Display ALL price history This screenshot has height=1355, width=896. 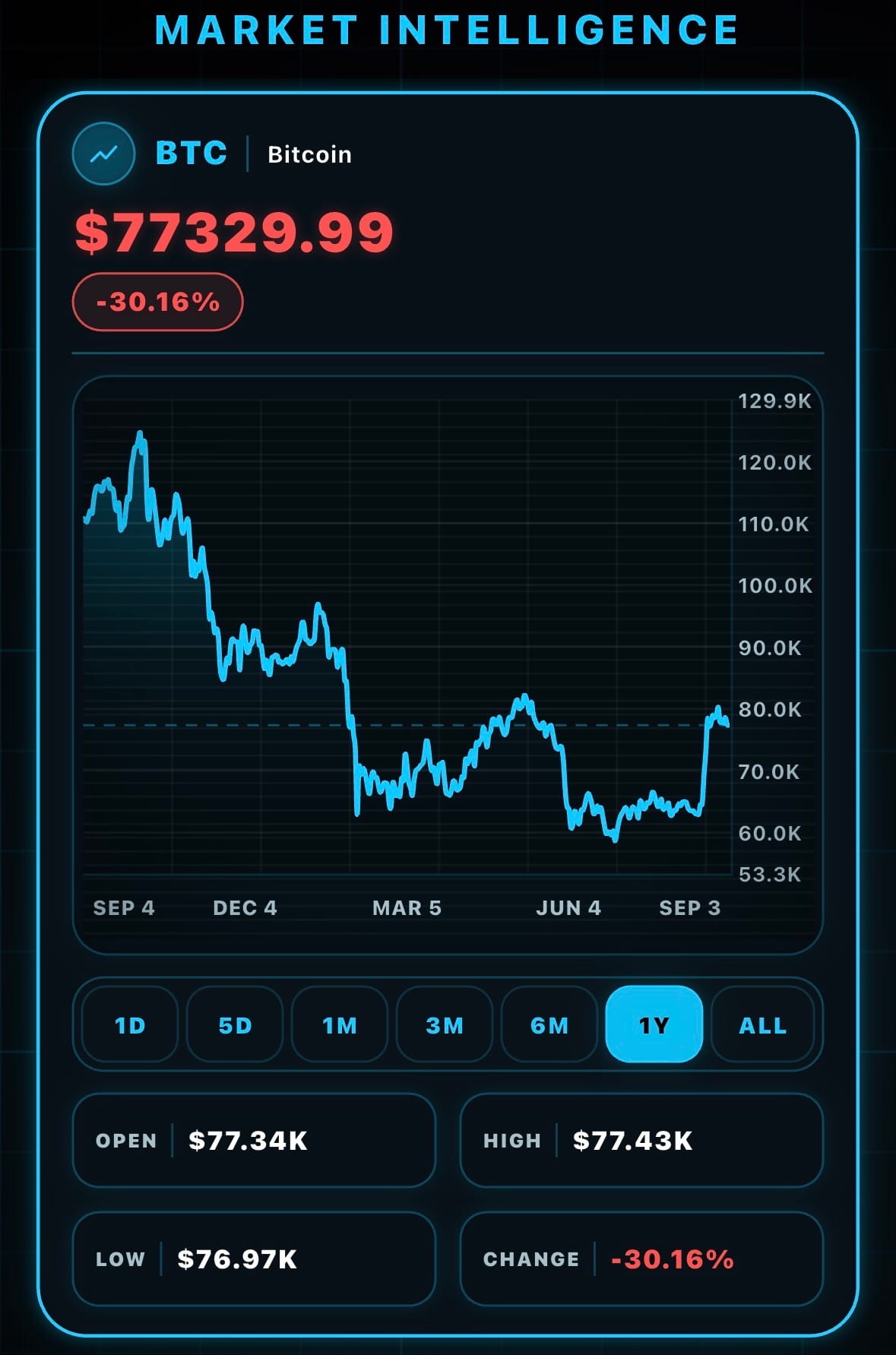coord(763,1024)
